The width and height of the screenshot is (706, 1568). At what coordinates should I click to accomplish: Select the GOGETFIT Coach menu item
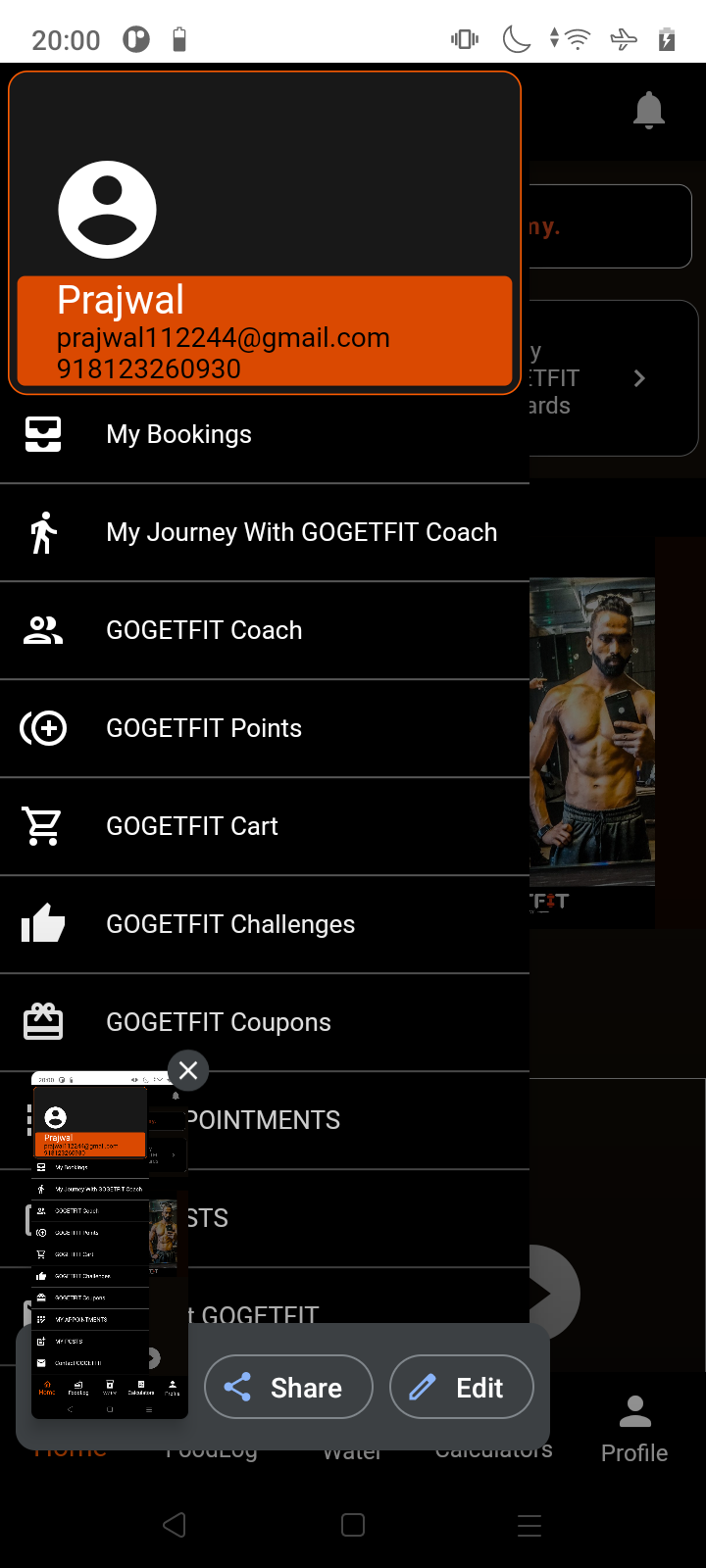(x=204, y=630)
